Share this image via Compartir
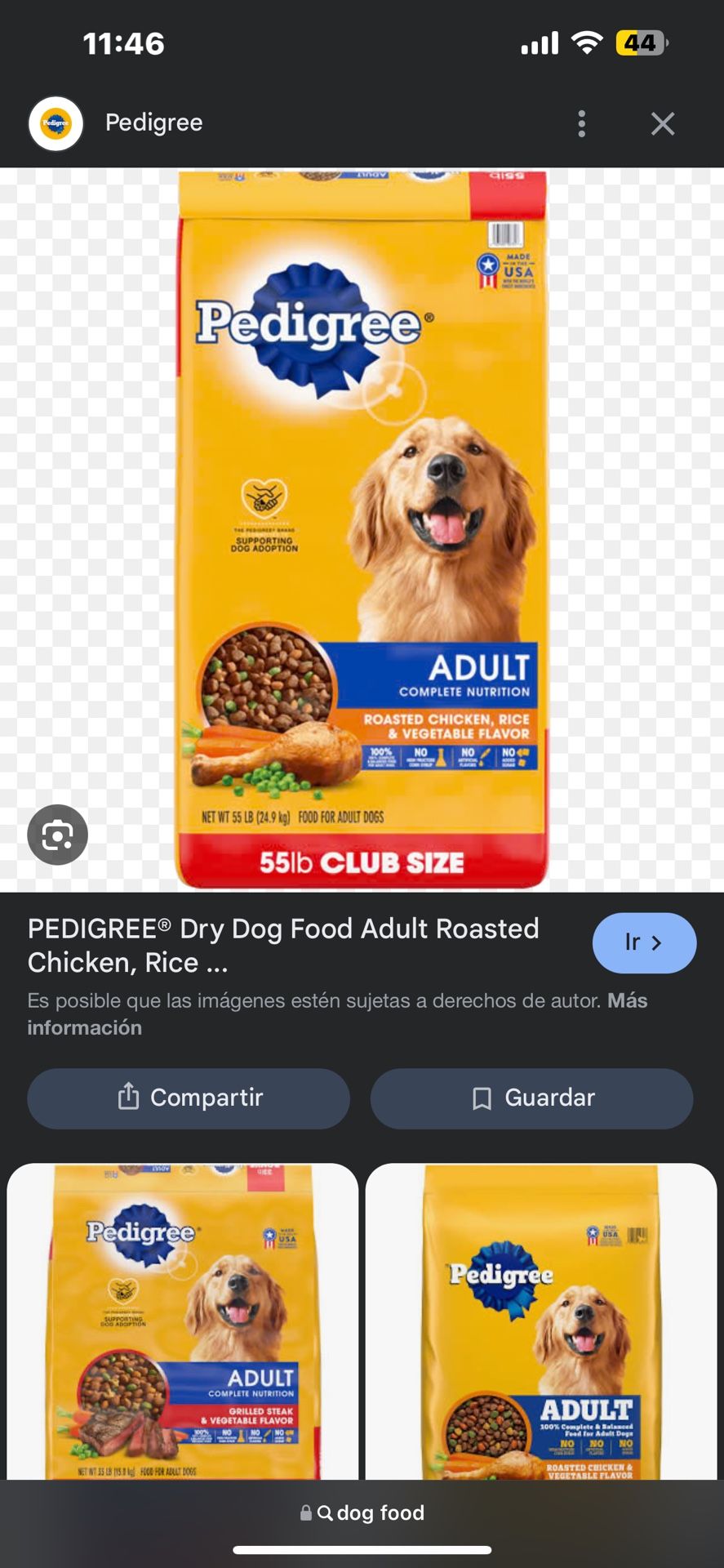The image size is (724, 1568). point(189,1098)
